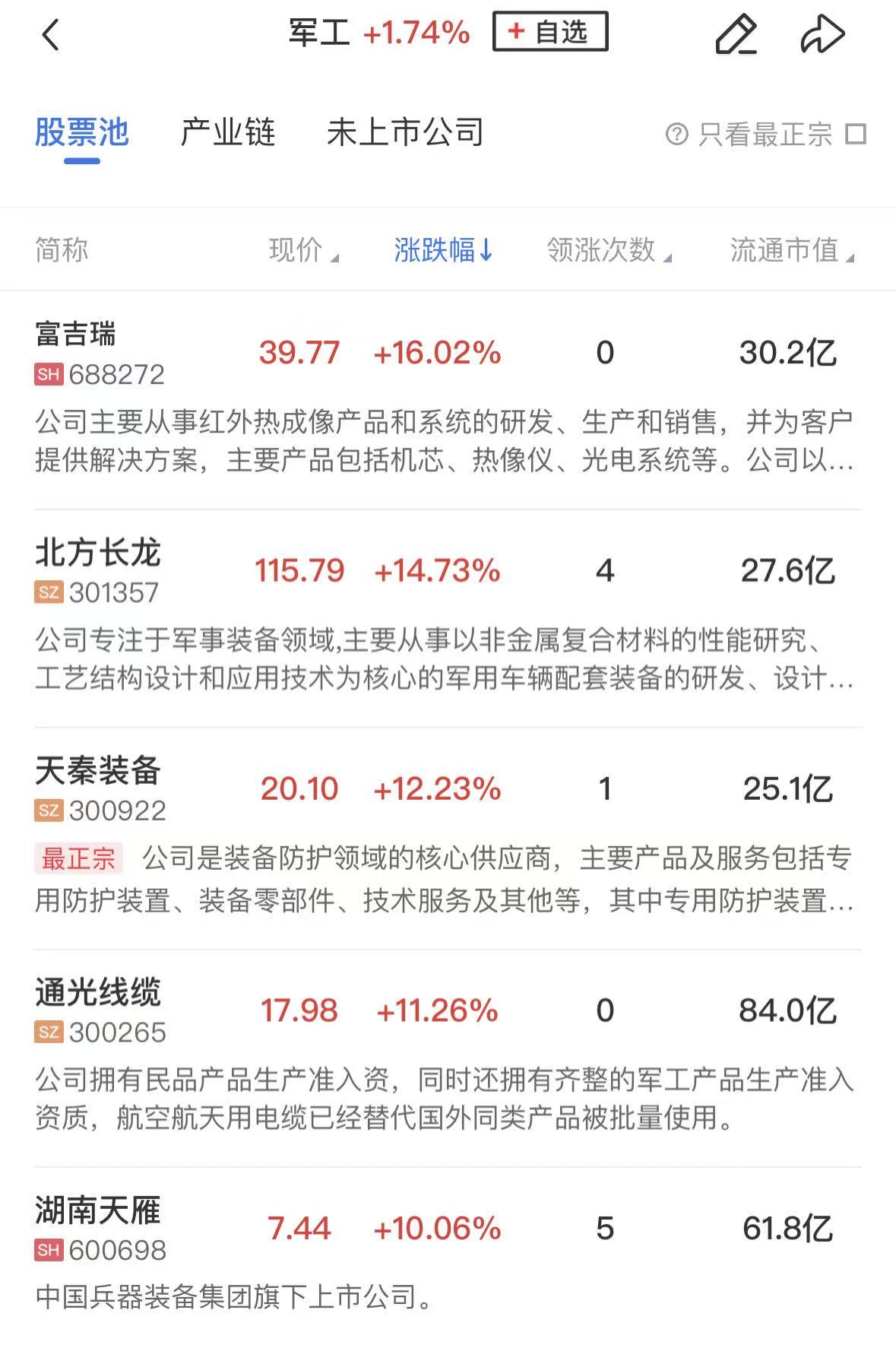896x1345 pixels.
Task: Select the 股票池 tab
Action: tap(82, 133)
